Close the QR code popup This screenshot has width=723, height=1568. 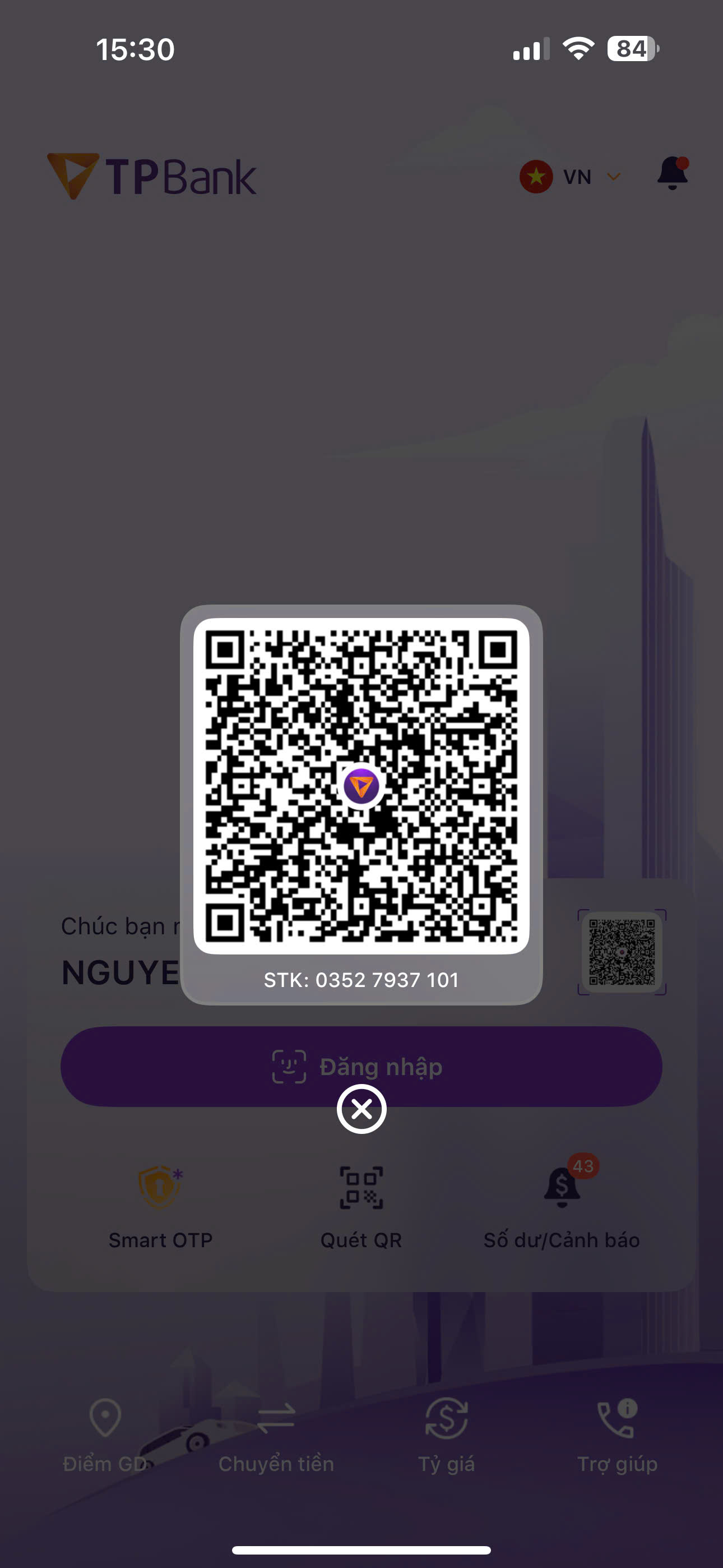click(x=361, y=1109)
